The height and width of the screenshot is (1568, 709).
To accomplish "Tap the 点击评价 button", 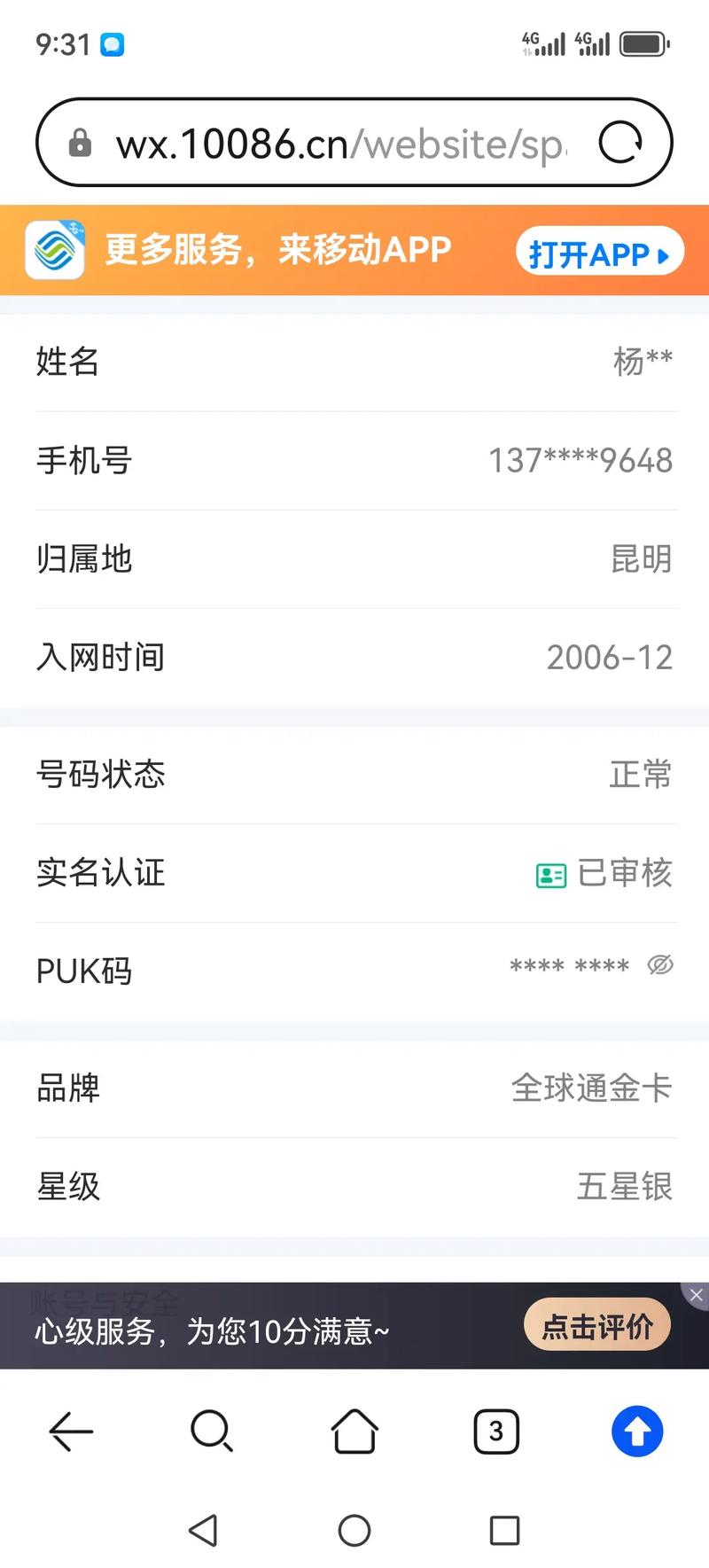I will 596,1326.
